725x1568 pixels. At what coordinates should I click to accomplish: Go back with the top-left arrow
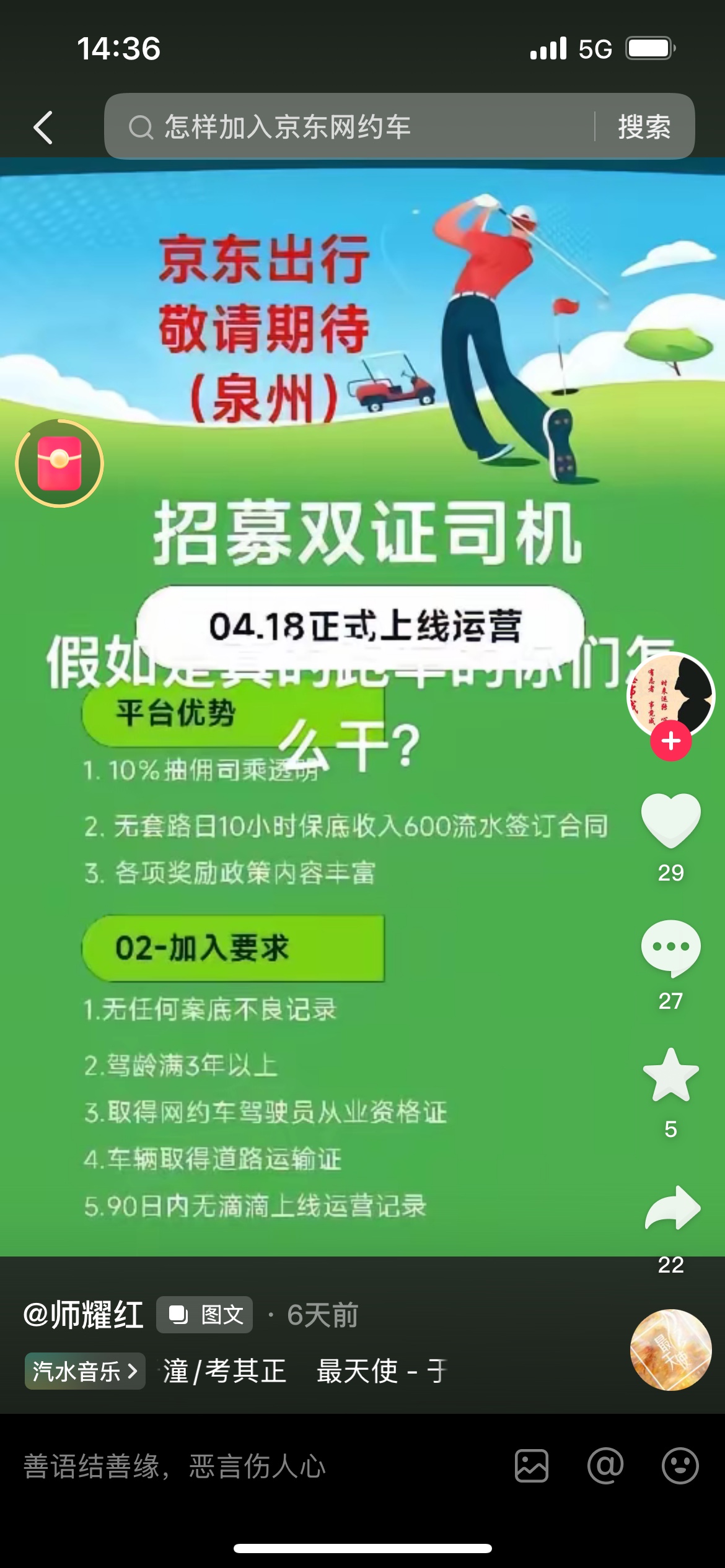pyautogui.click(x=43, y=128)
